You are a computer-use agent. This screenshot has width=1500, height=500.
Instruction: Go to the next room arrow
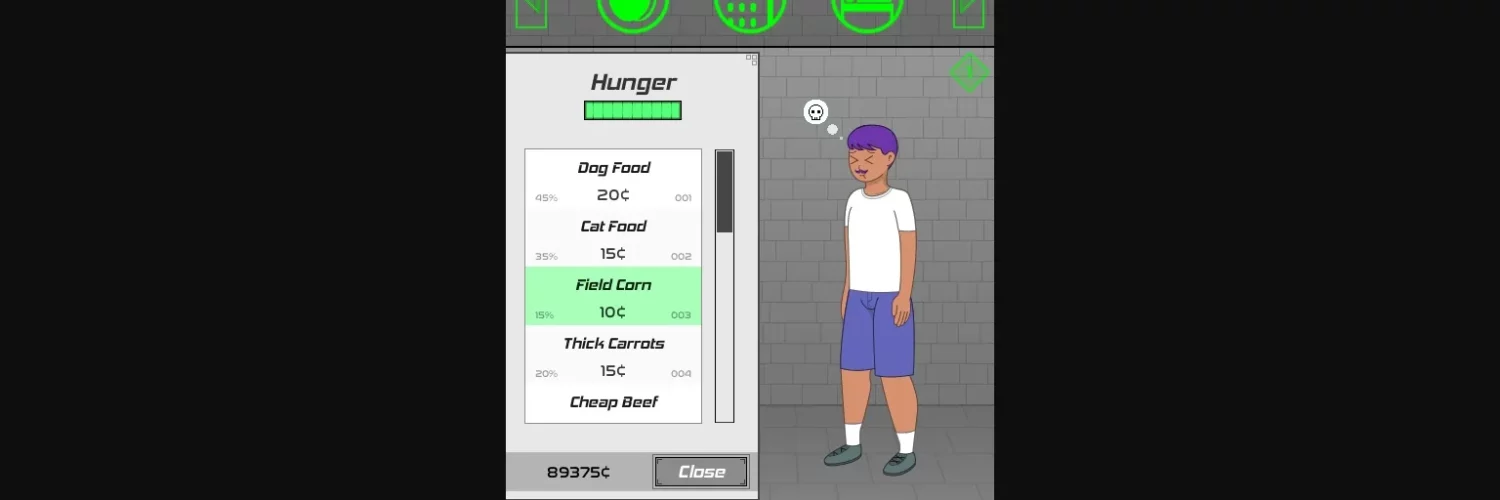point(968,10)
